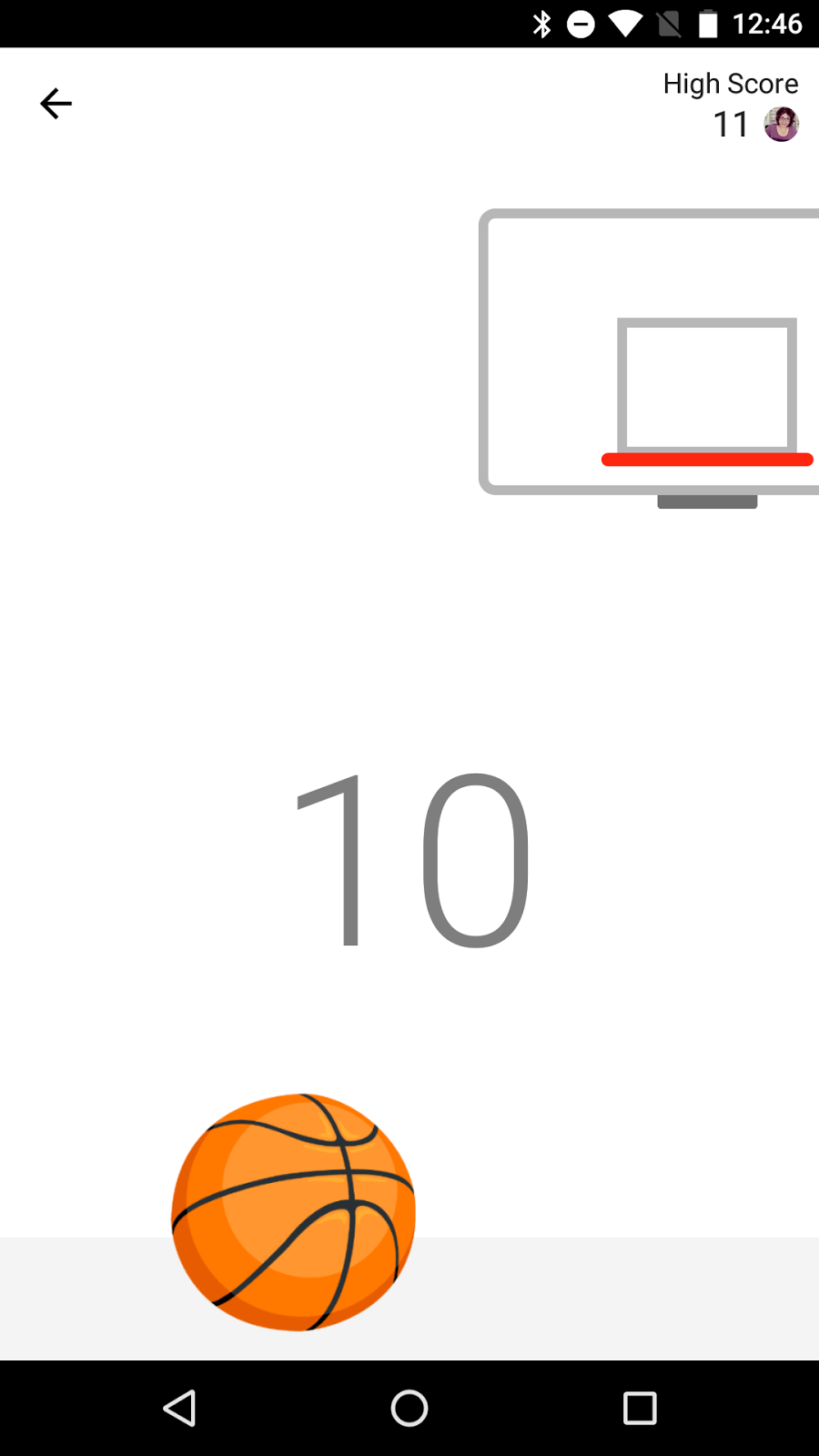Tap the back arrow to exit game
This screenshot has height=1456, width=819.
(56, 104)
